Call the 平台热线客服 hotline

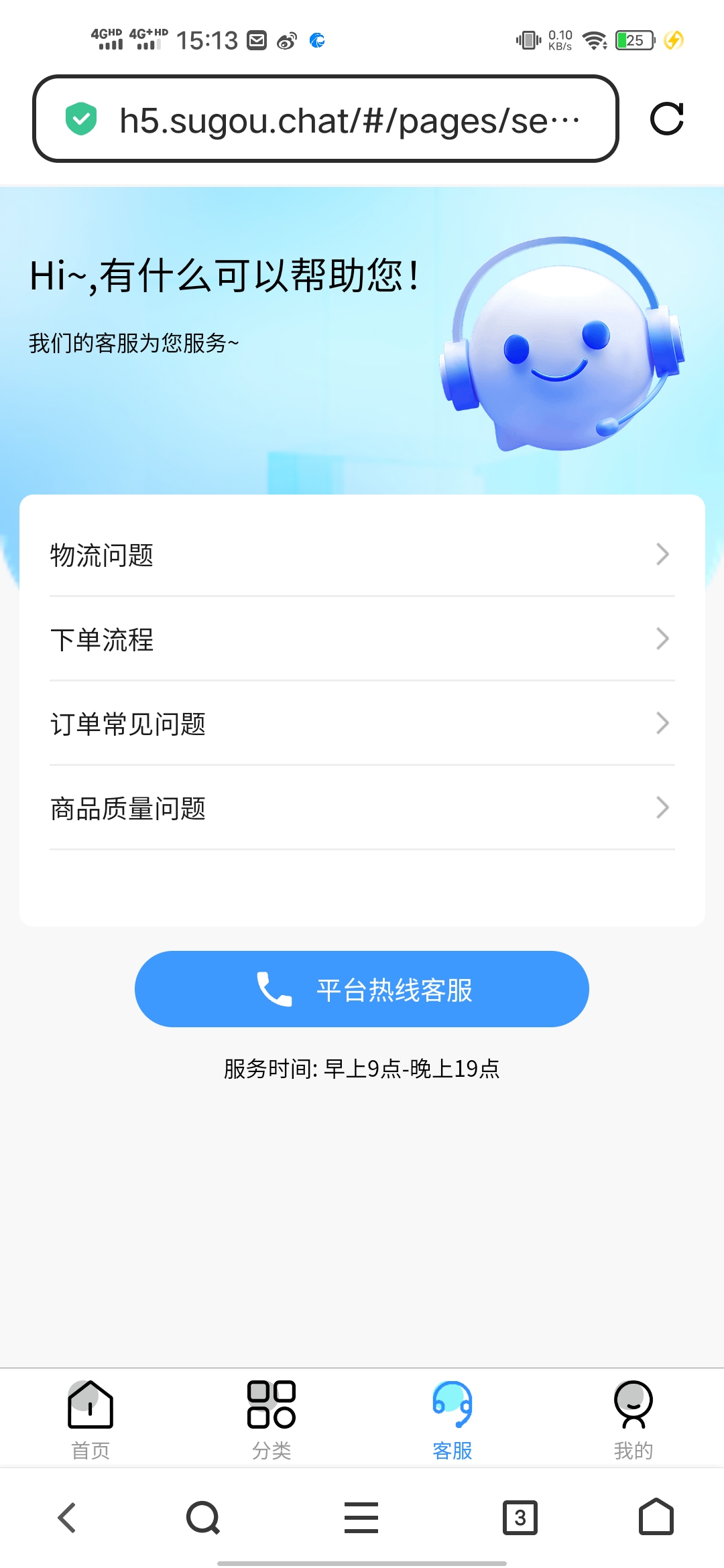pos(362,989)
